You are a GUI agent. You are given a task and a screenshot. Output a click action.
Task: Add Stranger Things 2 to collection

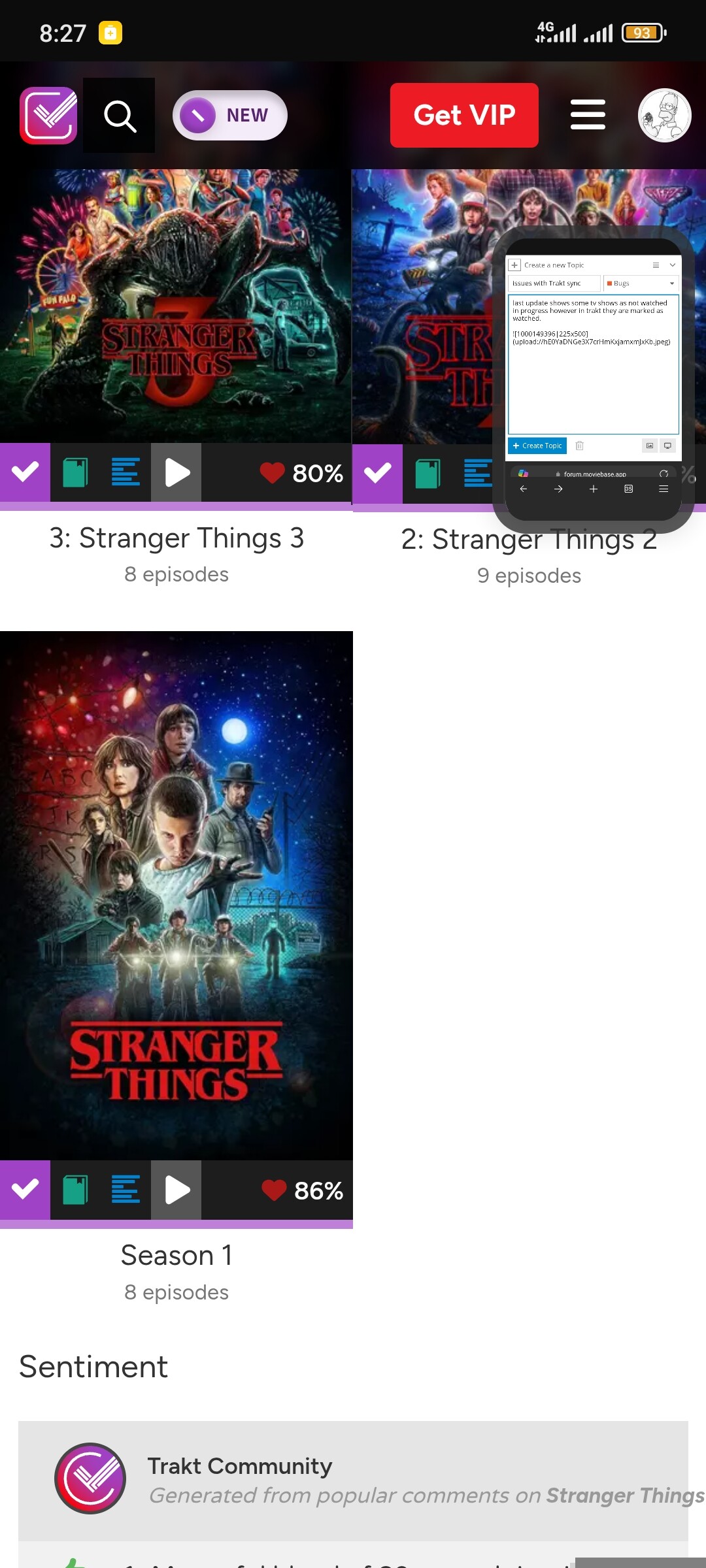click(428, 474)
